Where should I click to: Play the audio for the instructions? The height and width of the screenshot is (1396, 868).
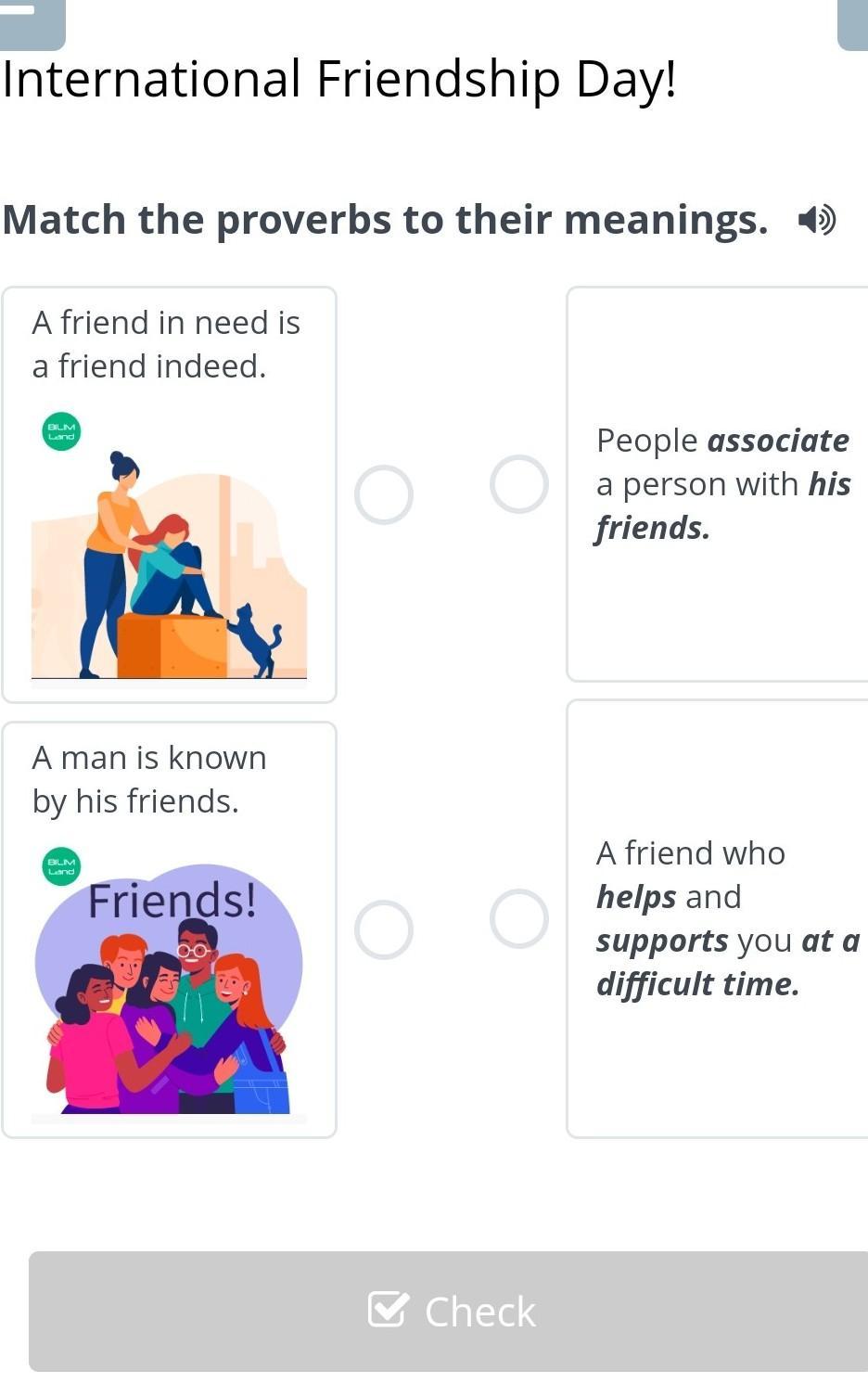817,221
